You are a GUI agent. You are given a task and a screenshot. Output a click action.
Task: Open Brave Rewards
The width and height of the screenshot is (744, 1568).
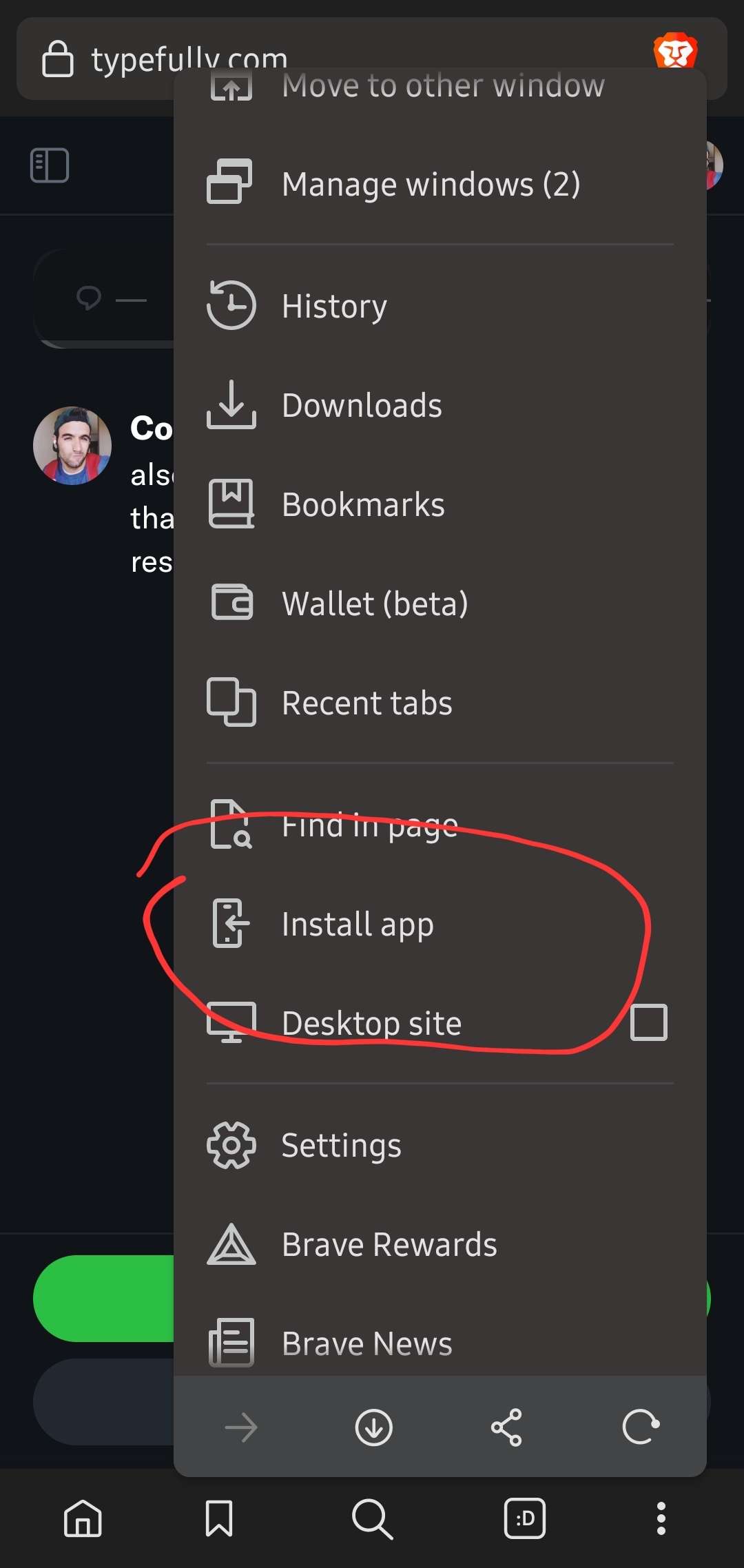click(x=389, y=1244)
